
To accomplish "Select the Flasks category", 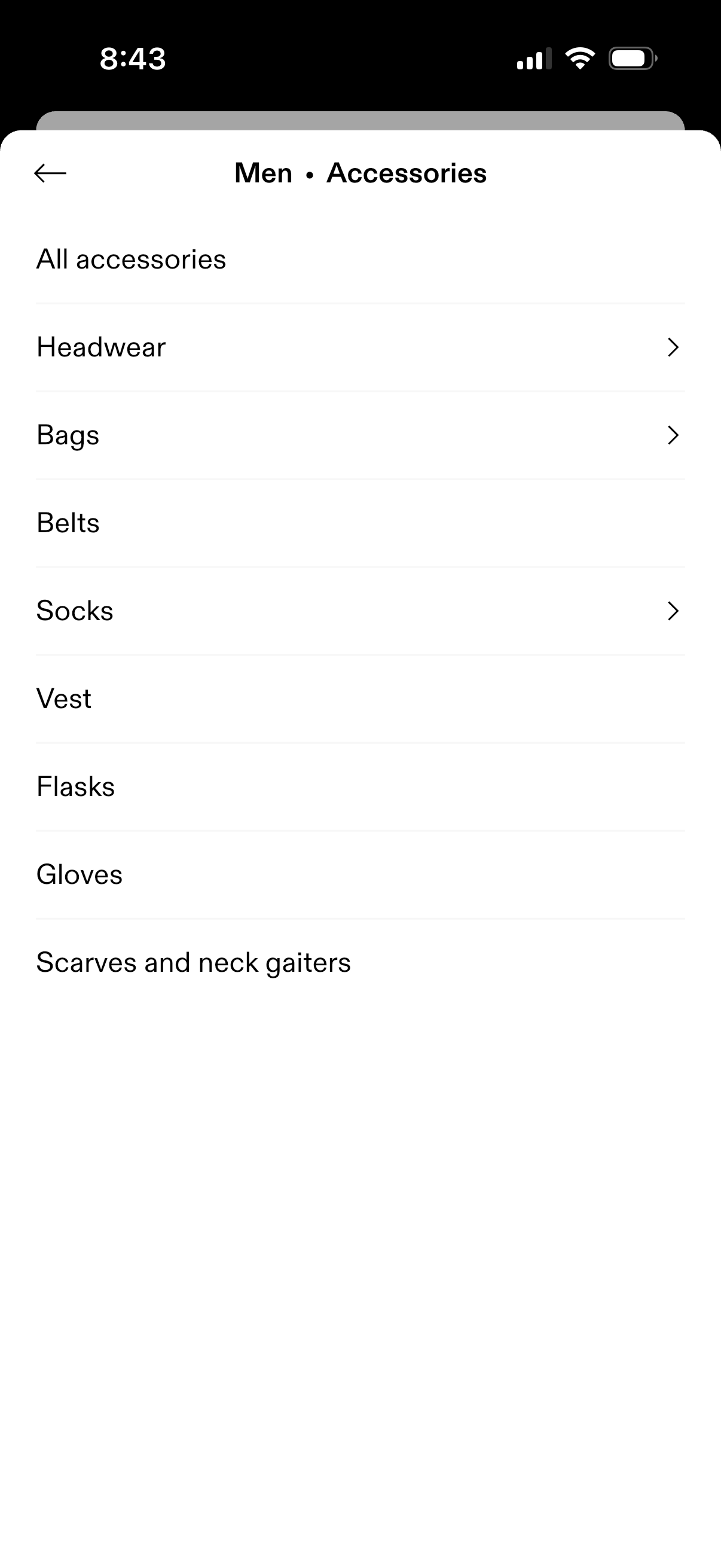I will point(75,786).
